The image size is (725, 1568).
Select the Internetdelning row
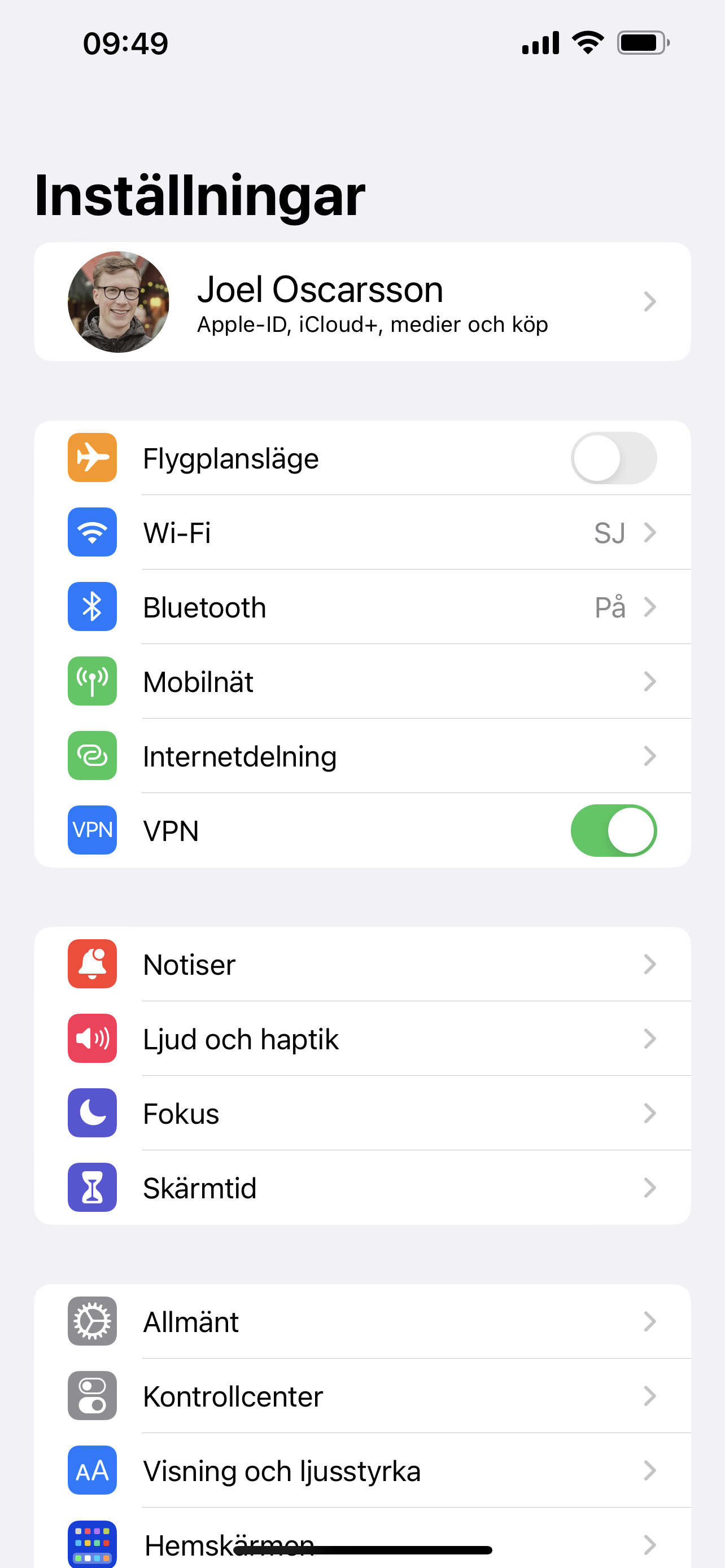pyautogui.click(x=362, y=756)
